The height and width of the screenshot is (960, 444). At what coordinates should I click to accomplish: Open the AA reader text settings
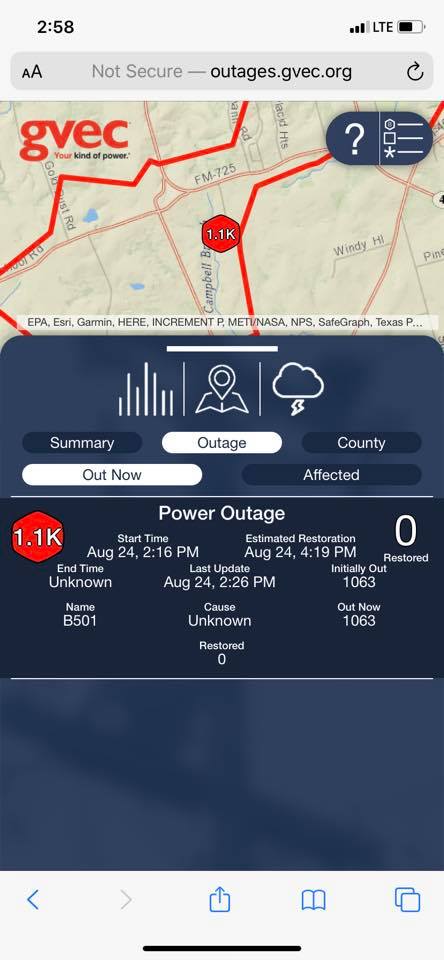[32, 72]
